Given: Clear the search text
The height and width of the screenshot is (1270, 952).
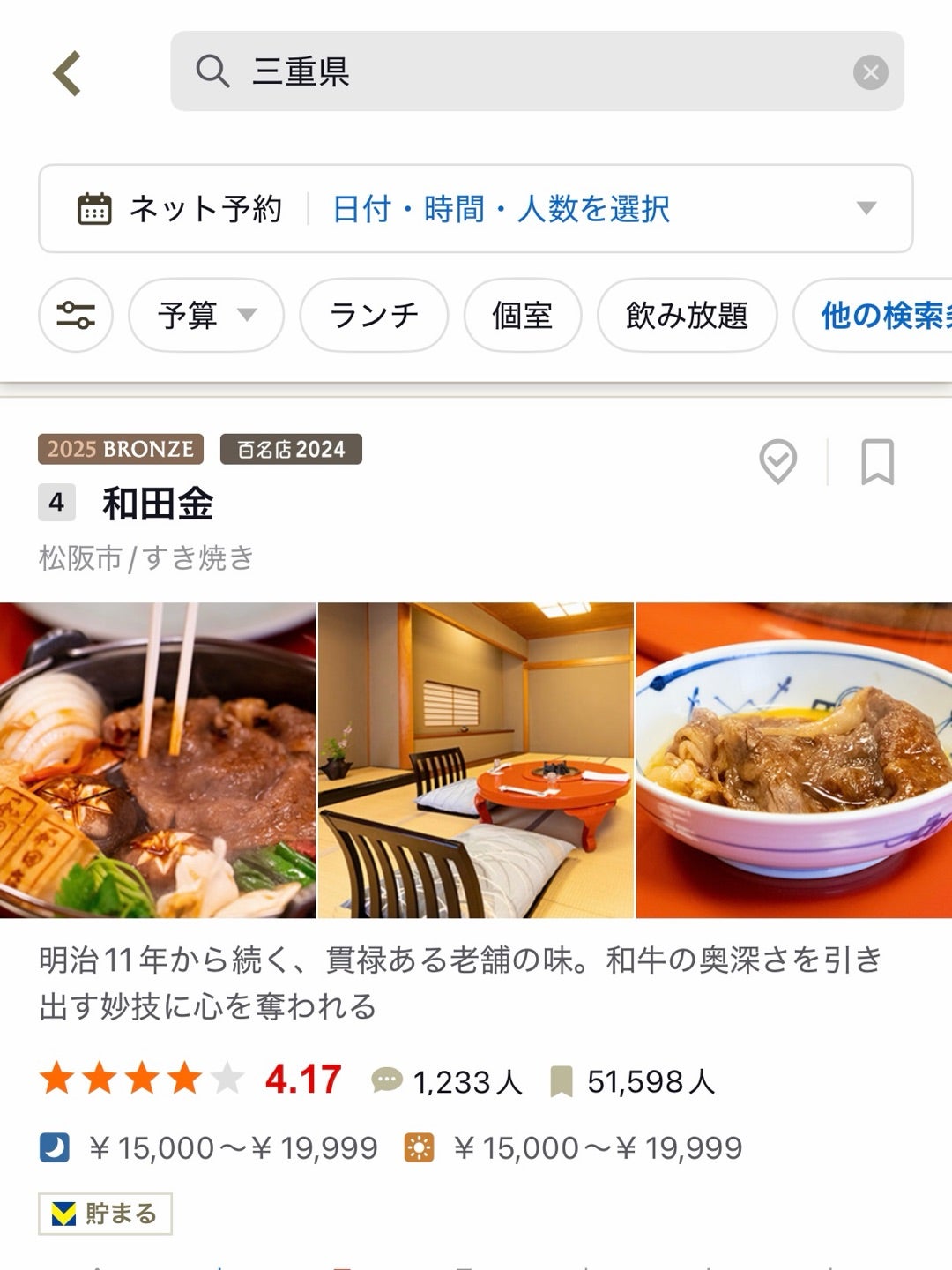Looking at the screenshot, I should click(x=870, y=72).
